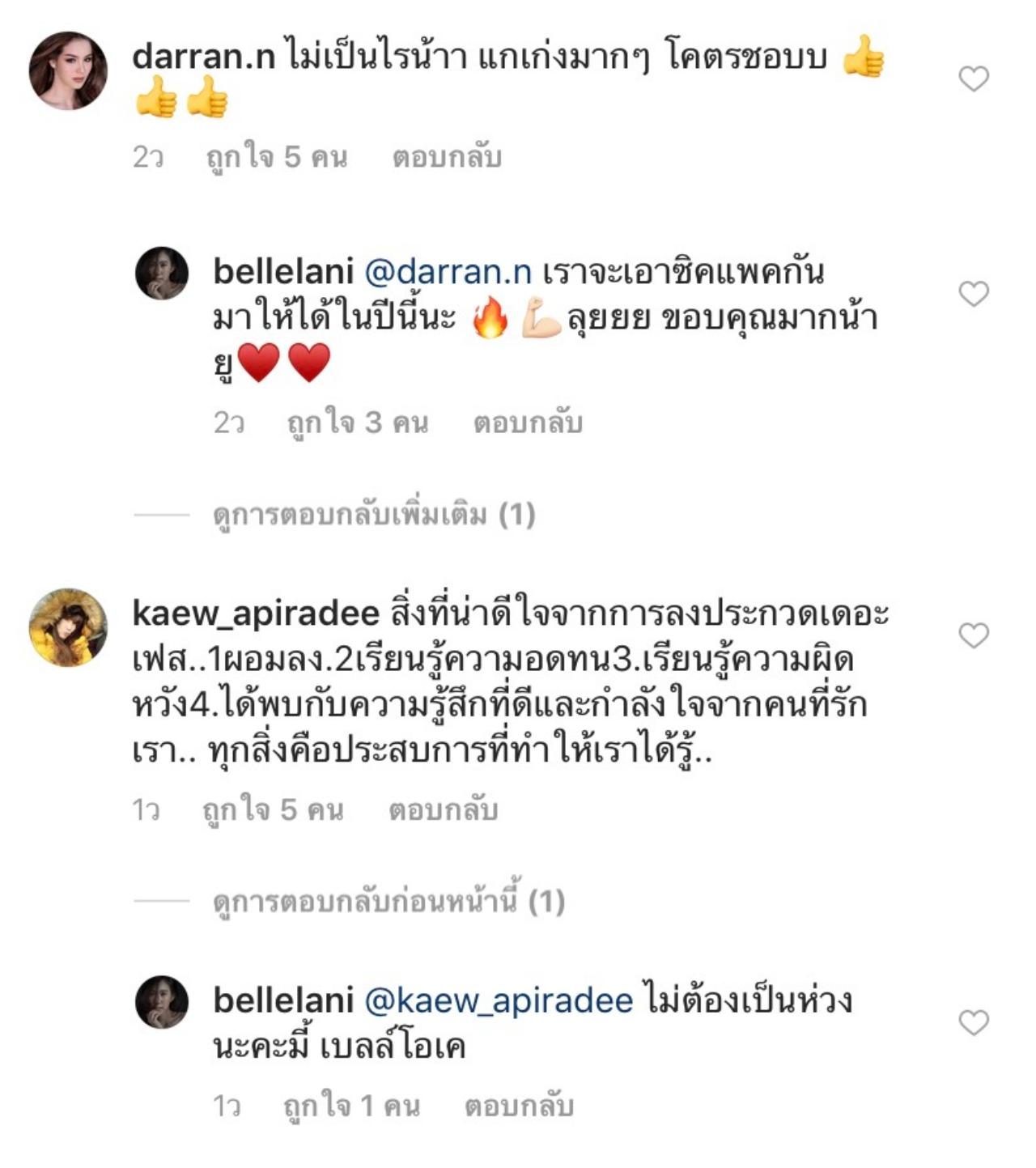View ถูกใจ 3 คน likes list
Image resolution: width=1036 pixels, height=1168 pixels.
(x=357, y=423)
